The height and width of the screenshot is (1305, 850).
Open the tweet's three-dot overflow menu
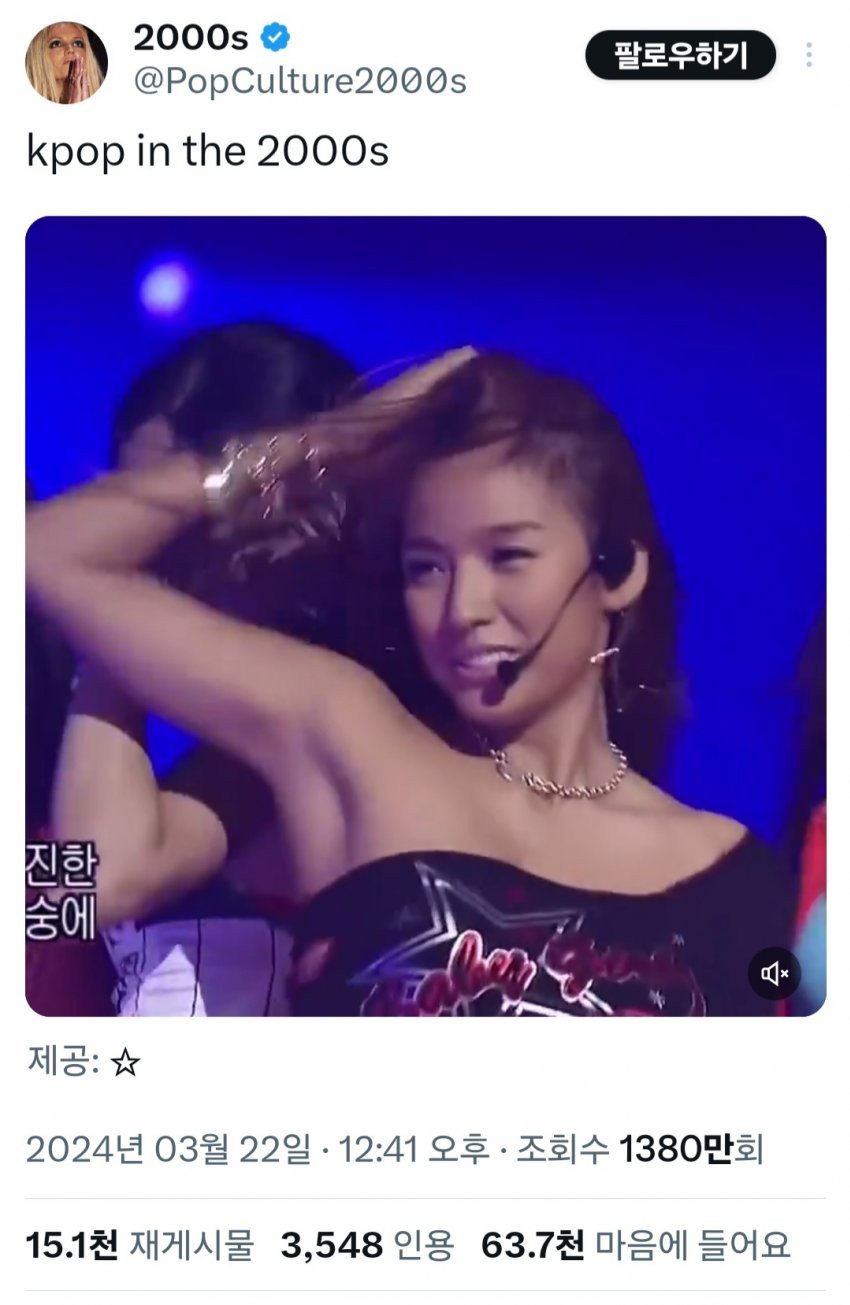pyautogui.click(x=807, y=55)
